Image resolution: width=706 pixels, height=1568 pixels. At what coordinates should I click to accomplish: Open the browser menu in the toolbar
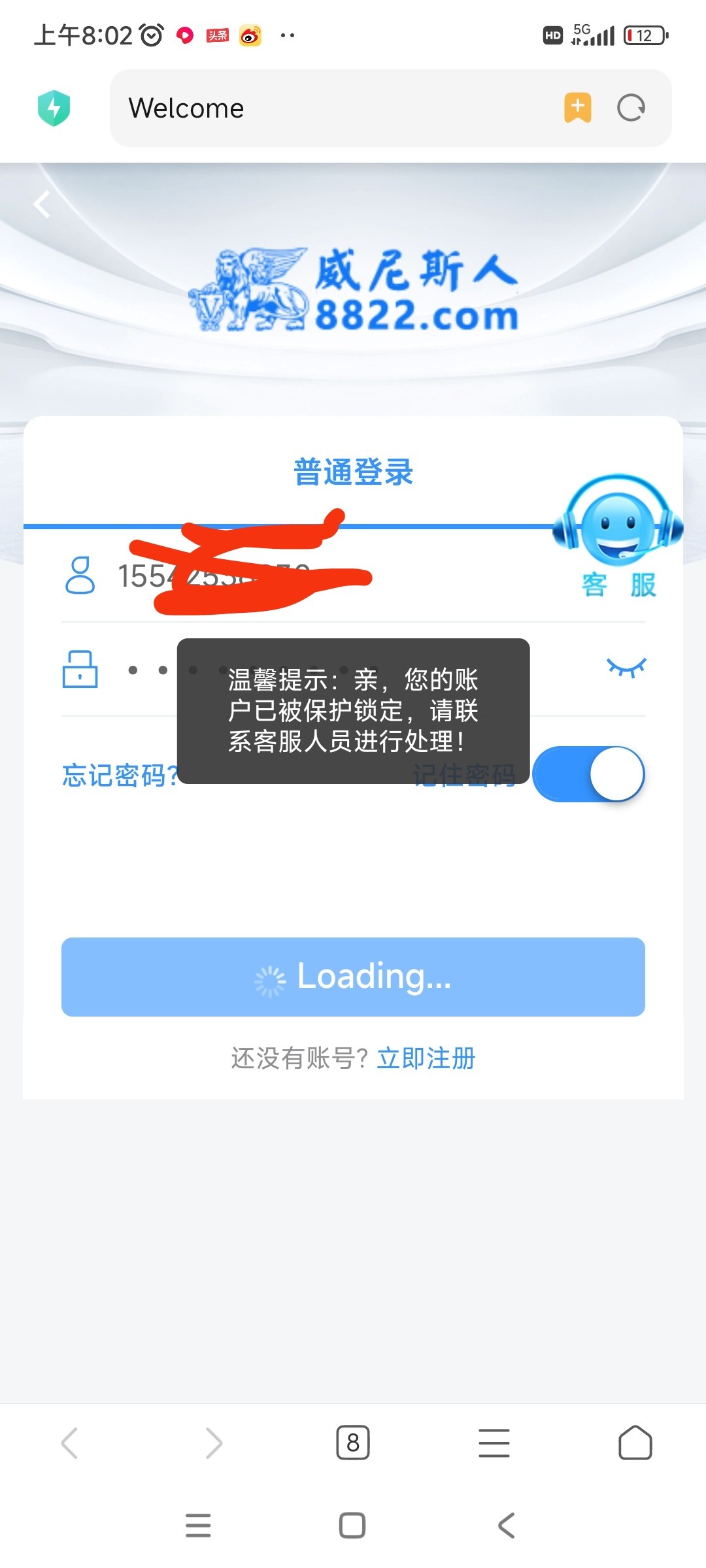click(x=494, y=1443)
